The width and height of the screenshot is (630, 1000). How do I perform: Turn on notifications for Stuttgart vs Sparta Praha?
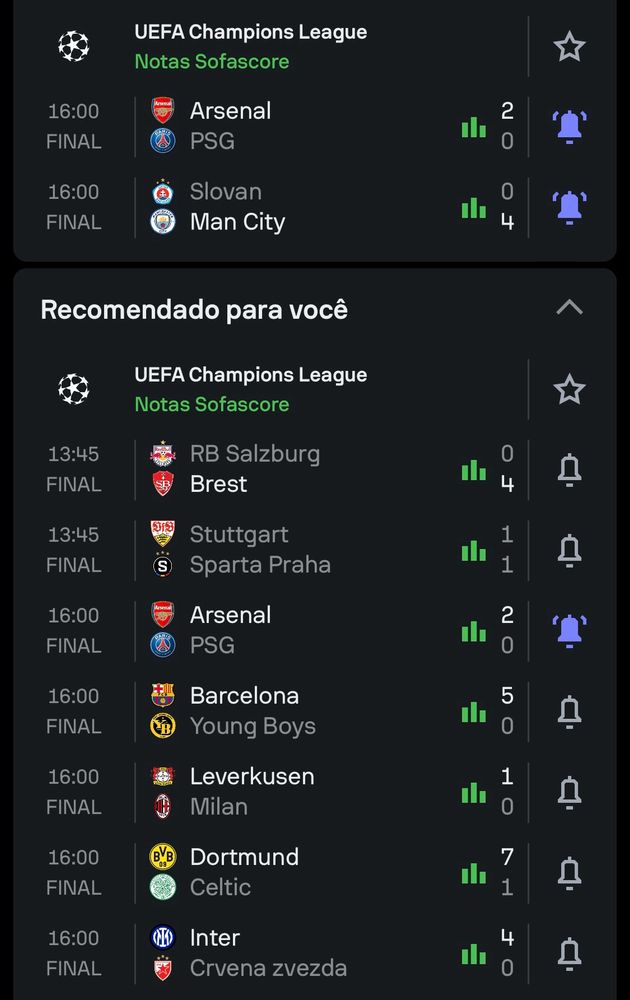pos(569,550)
